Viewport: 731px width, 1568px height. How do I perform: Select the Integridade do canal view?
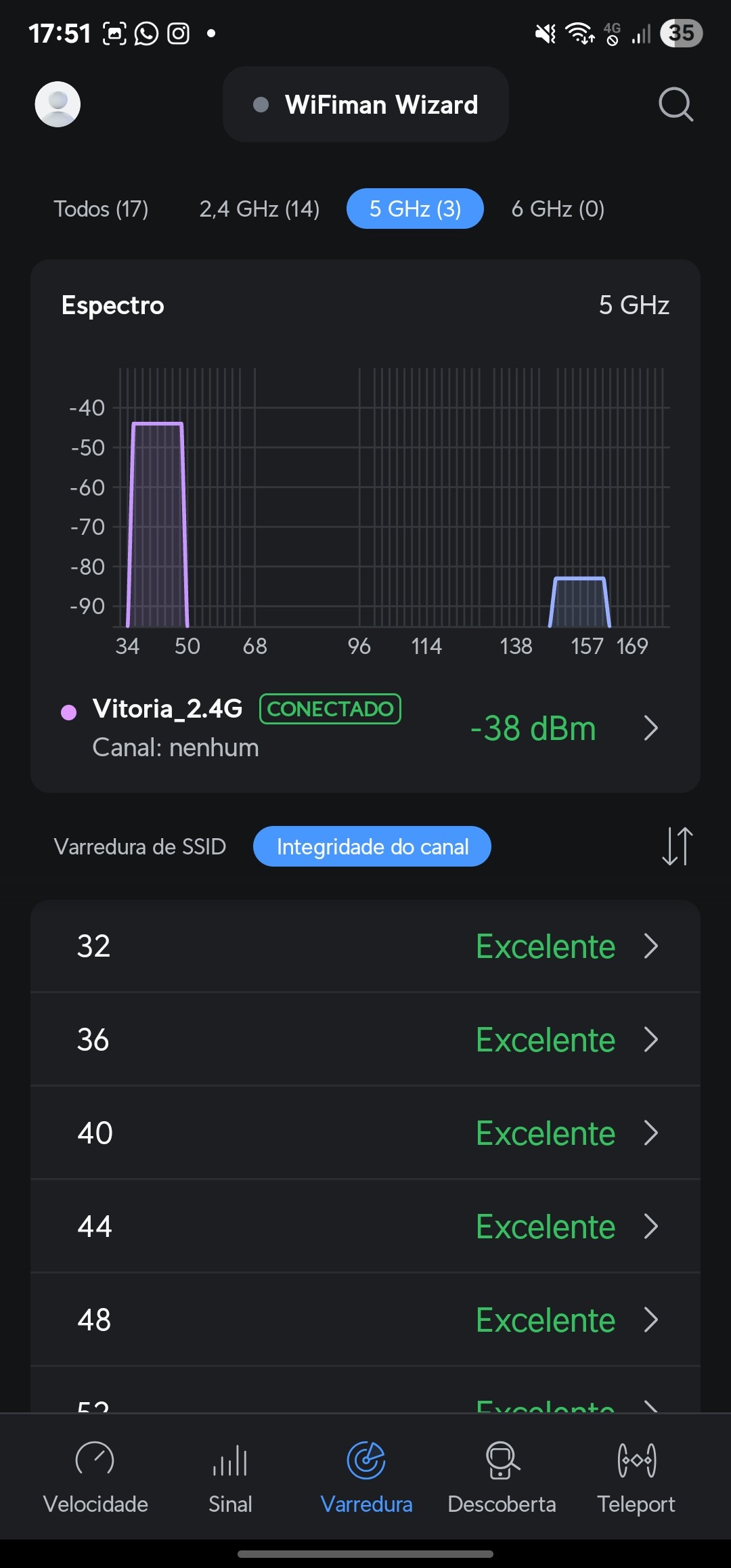coord(372,846)
